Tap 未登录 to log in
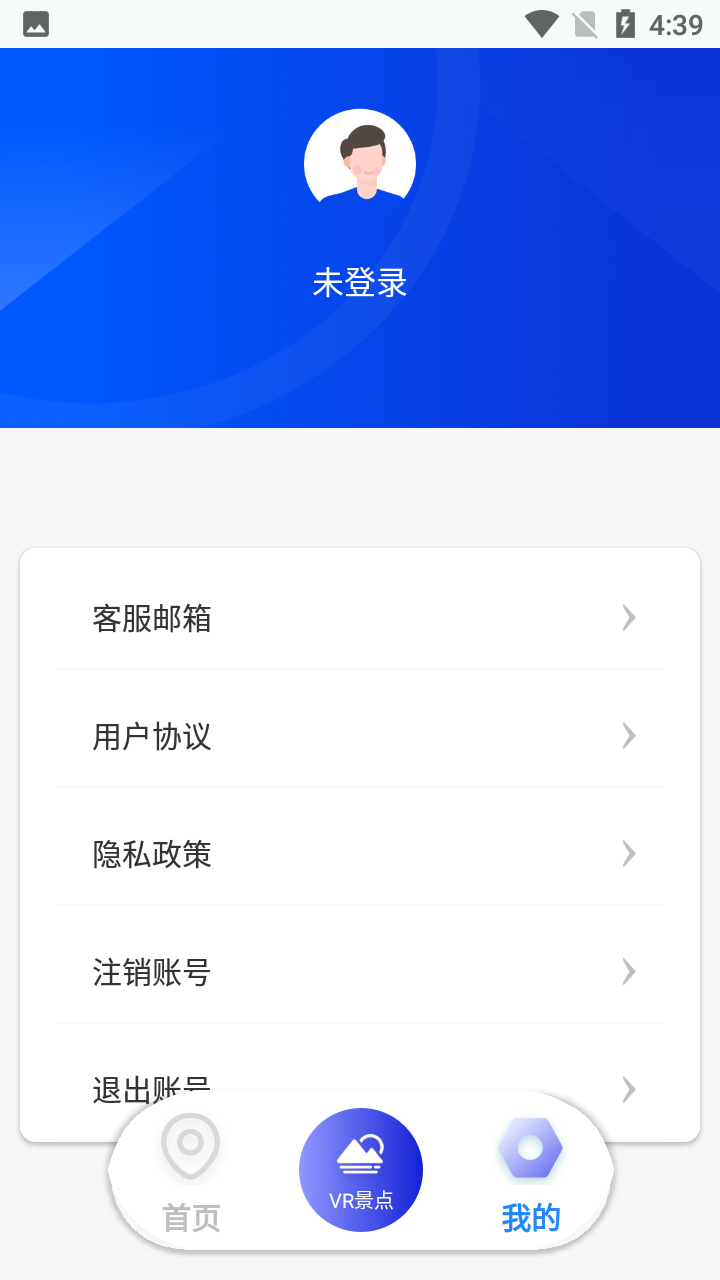 360,283
